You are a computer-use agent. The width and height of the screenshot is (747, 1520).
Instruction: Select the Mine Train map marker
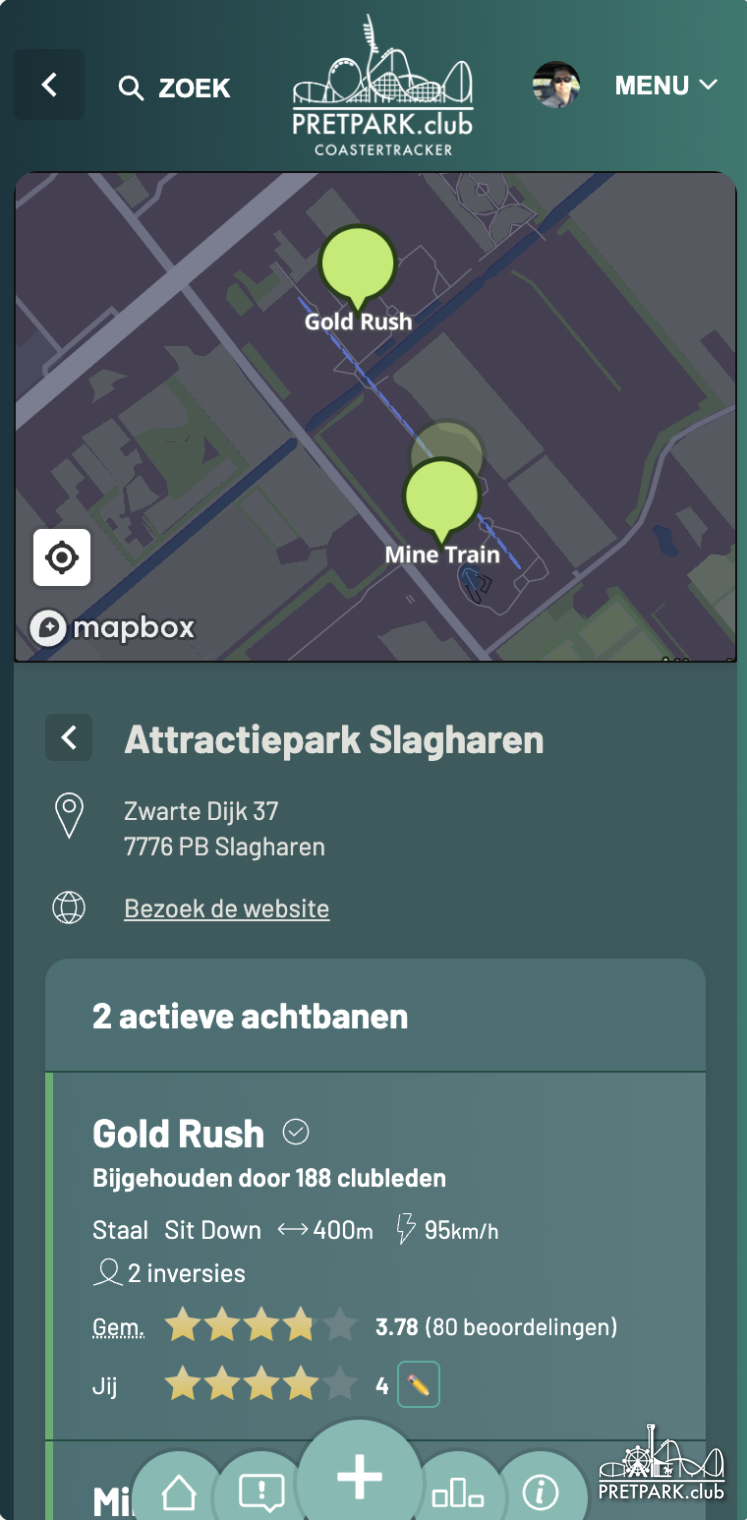pos(441,497)
